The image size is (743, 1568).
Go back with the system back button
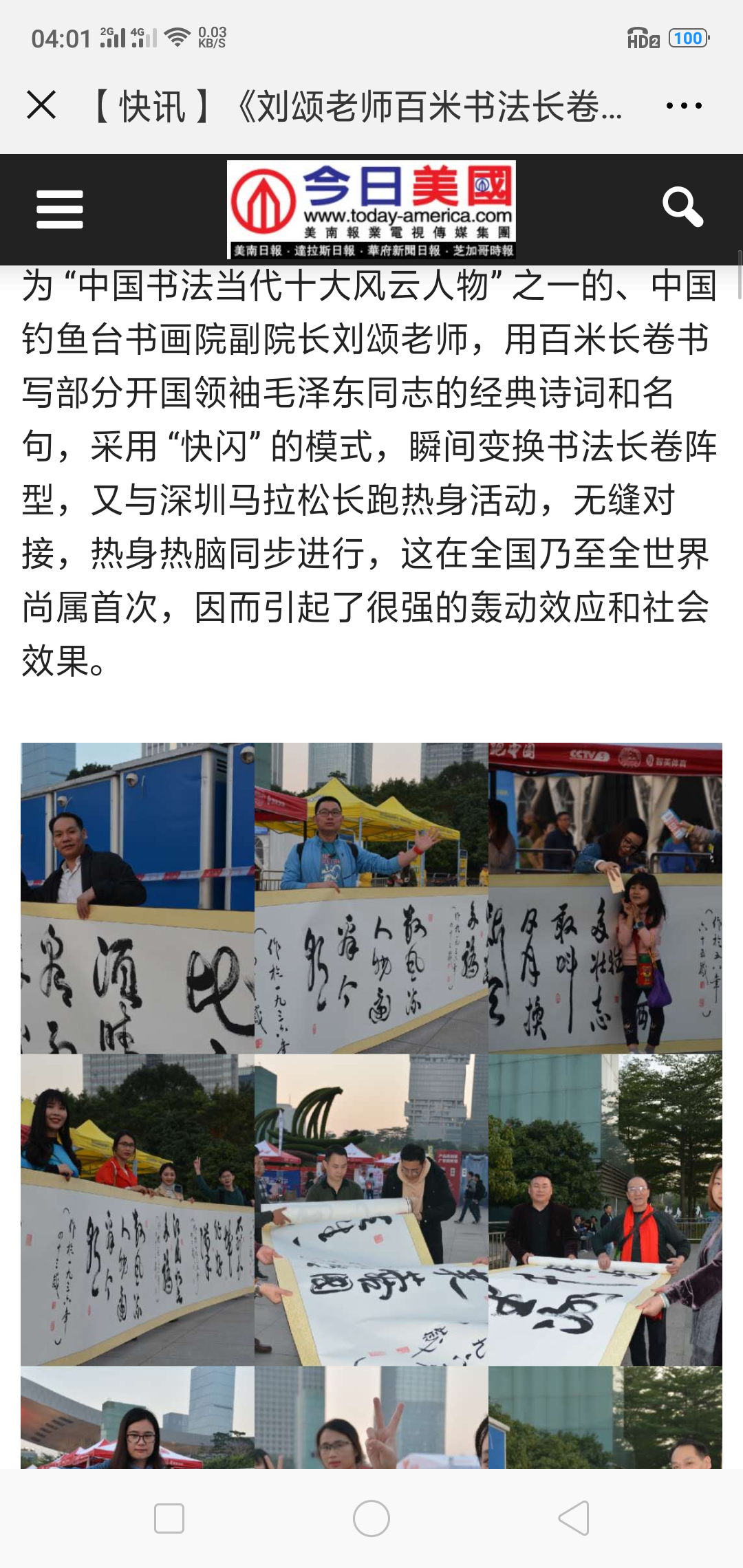point(573,1518)
